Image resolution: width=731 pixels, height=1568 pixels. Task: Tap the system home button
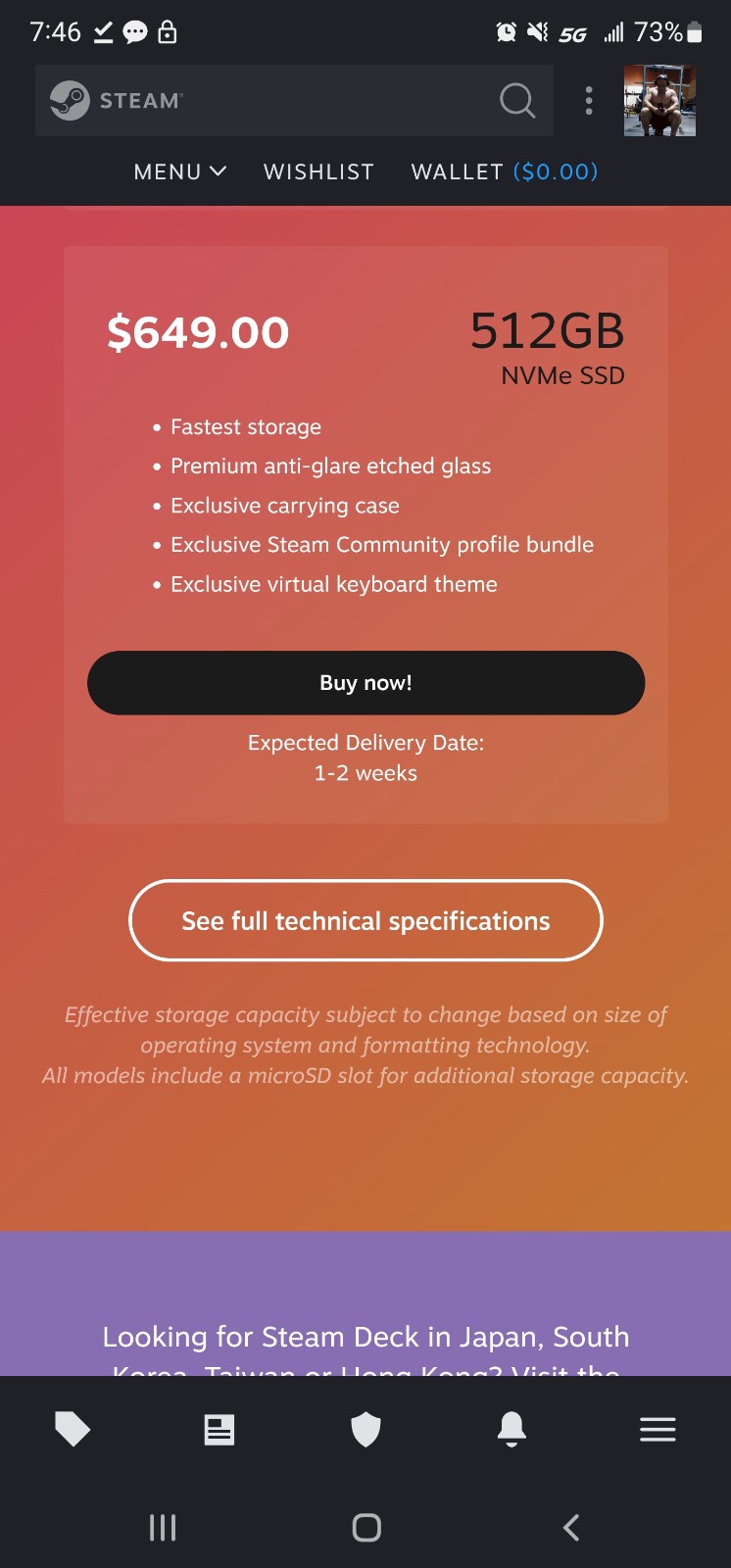[365, 1527]
